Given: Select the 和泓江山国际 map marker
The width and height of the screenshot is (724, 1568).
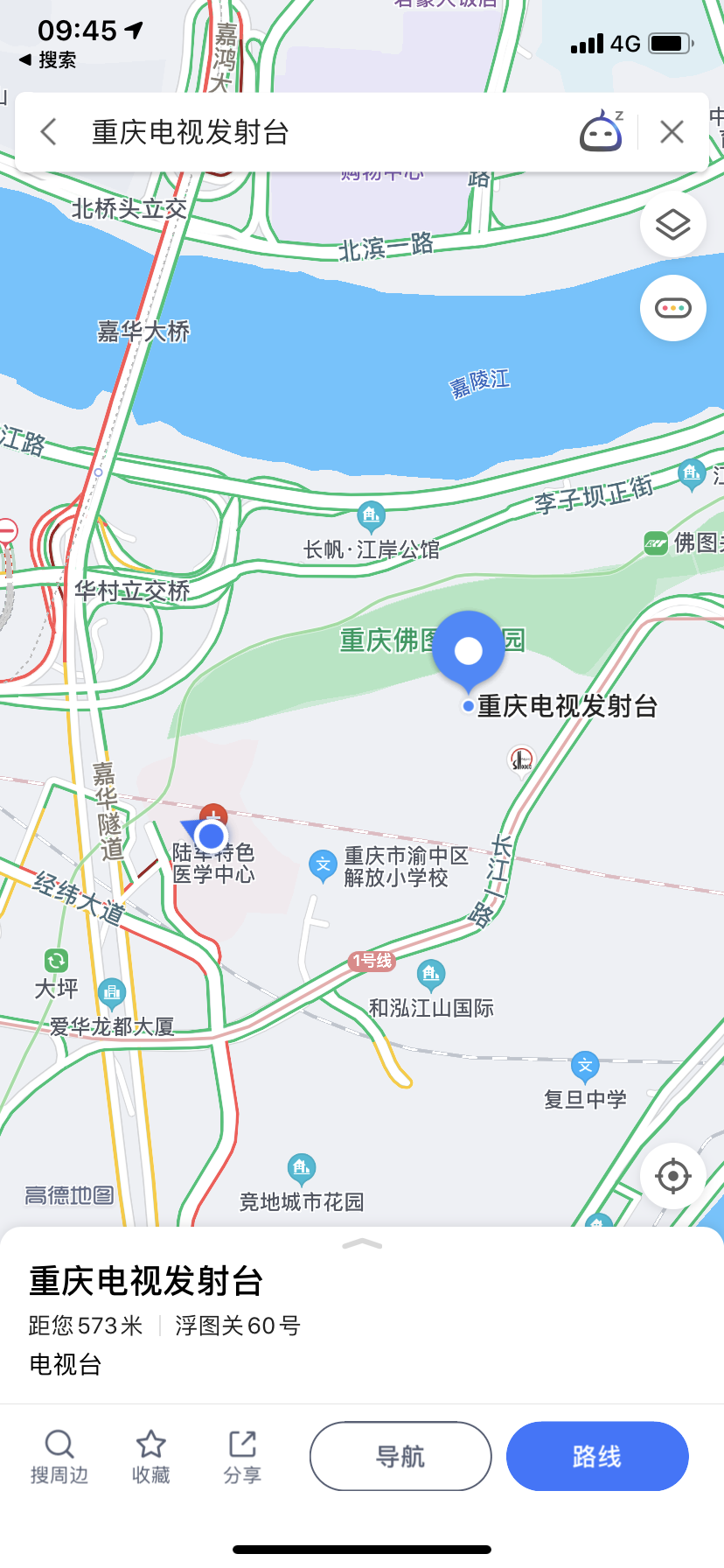Looking at the screenshot, I should coord(430,973).
